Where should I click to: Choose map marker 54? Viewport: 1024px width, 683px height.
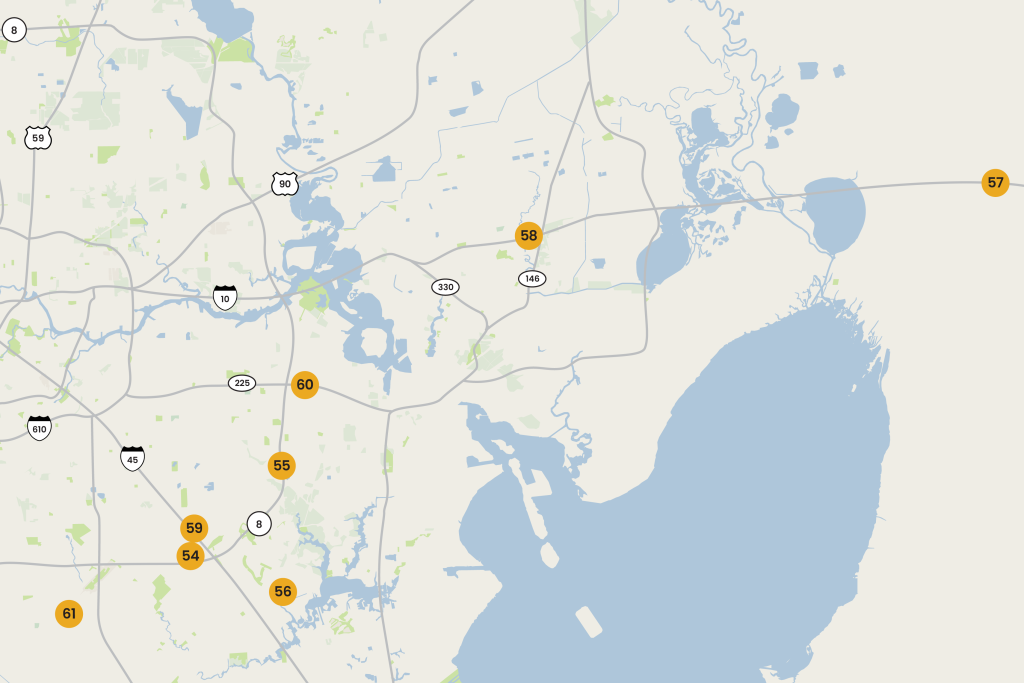[190, 556]
